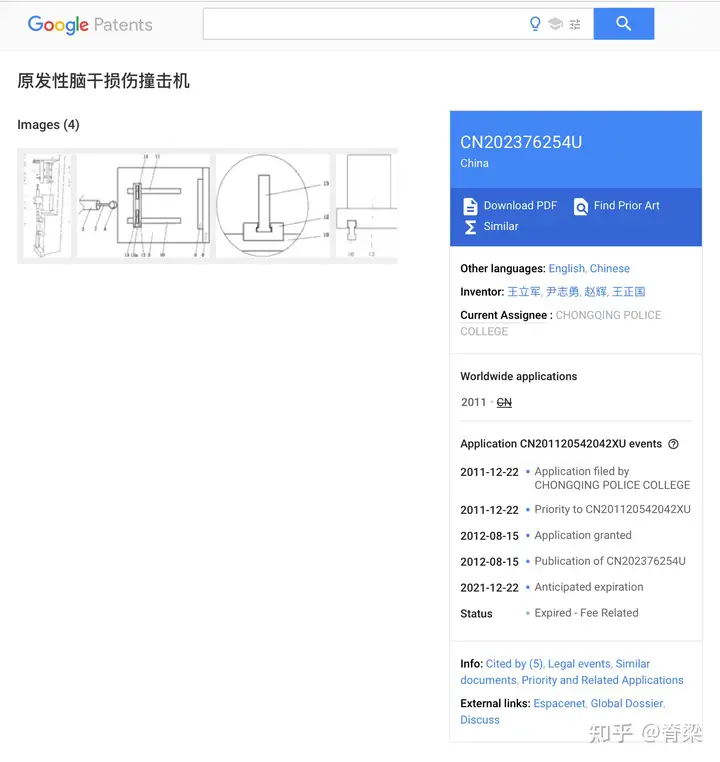The image size is (720, 762).
Task: Switch language to English
Action: coord(566,268)
